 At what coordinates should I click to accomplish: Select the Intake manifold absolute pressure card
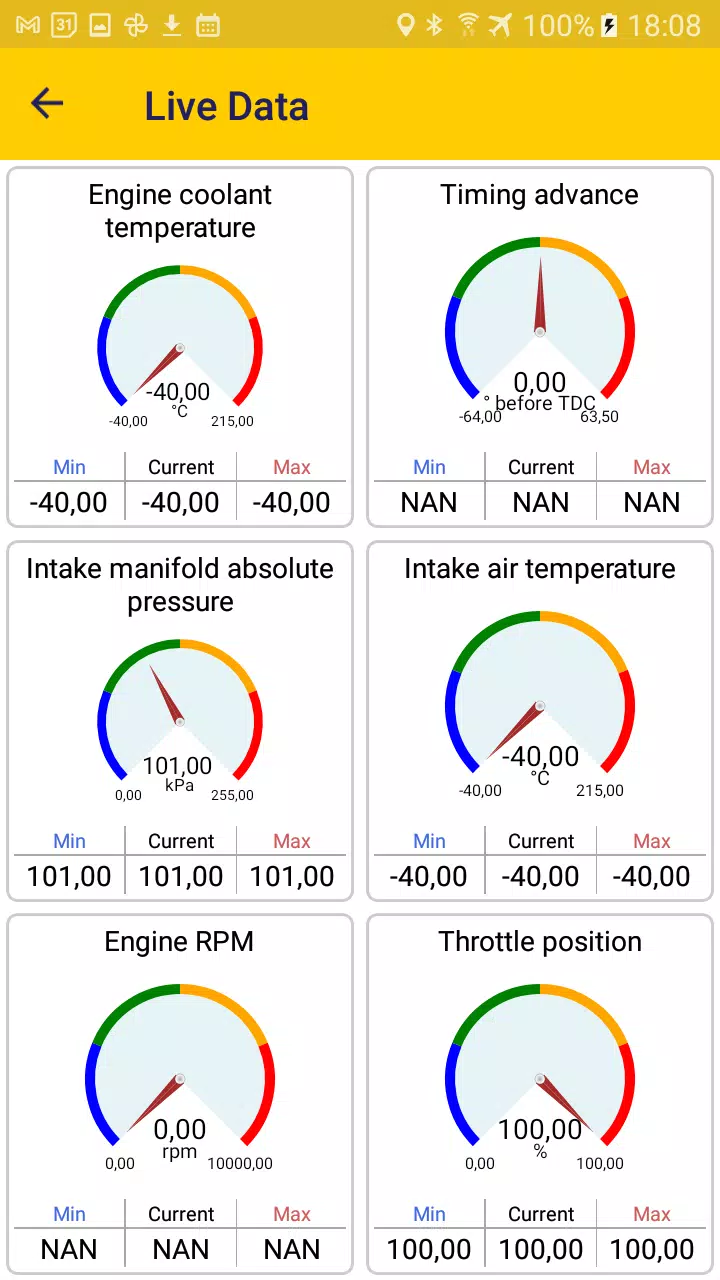pos(180,721)
